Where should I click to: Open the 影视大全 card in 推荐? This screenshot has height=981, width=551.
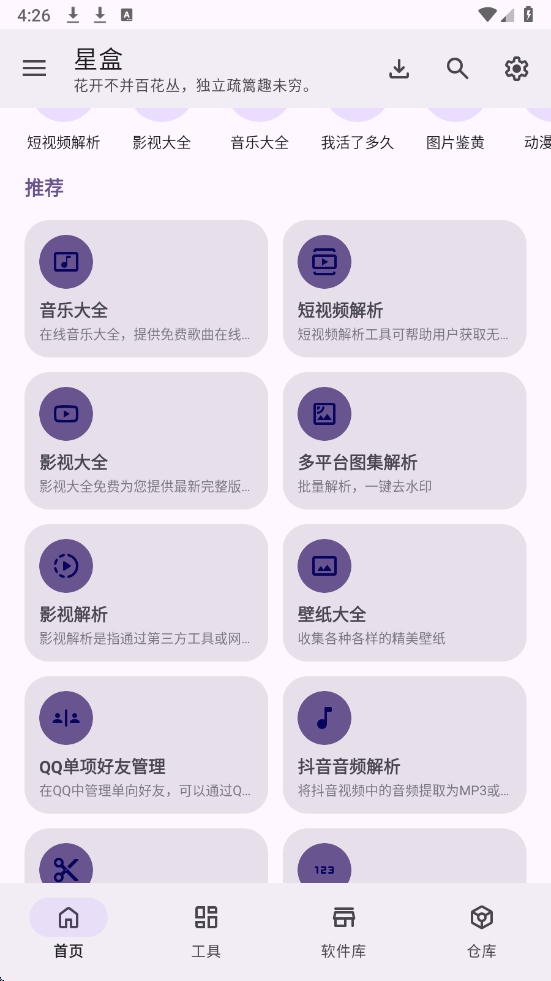(146, 440)
